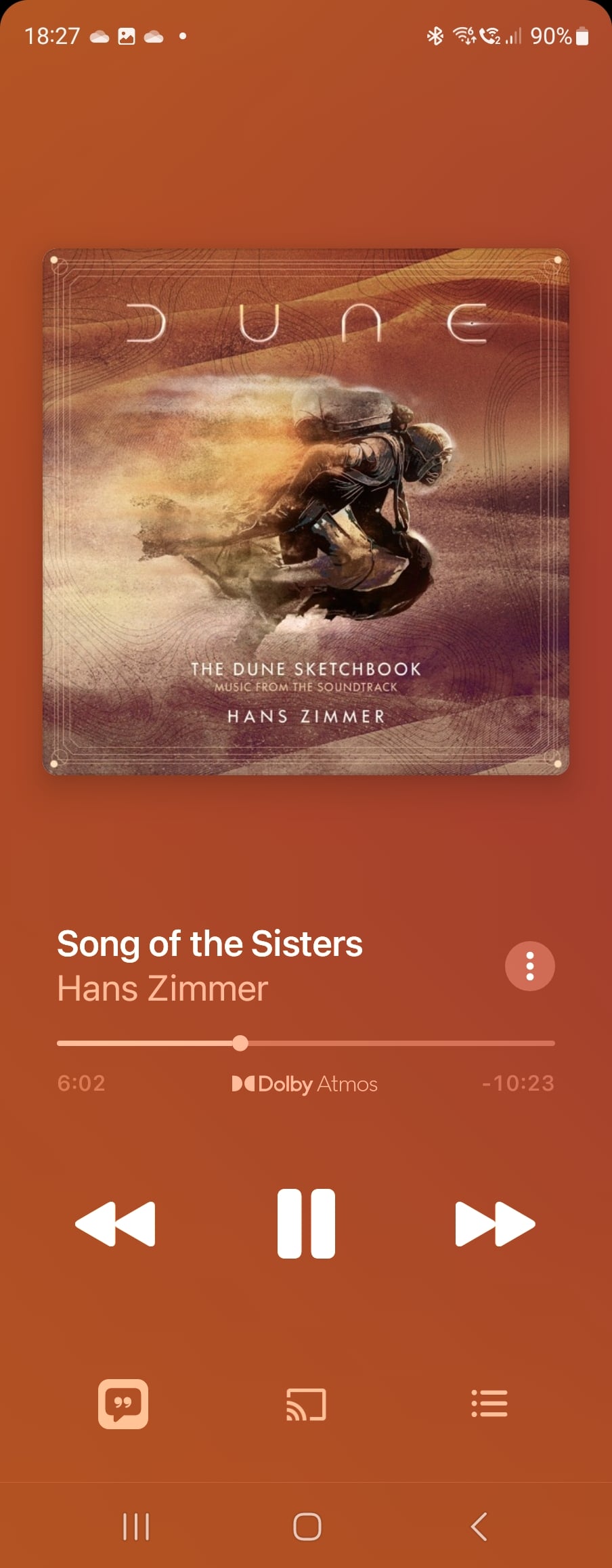
Task: Go back to the previous track
Action: click(x=116, y=1223)
